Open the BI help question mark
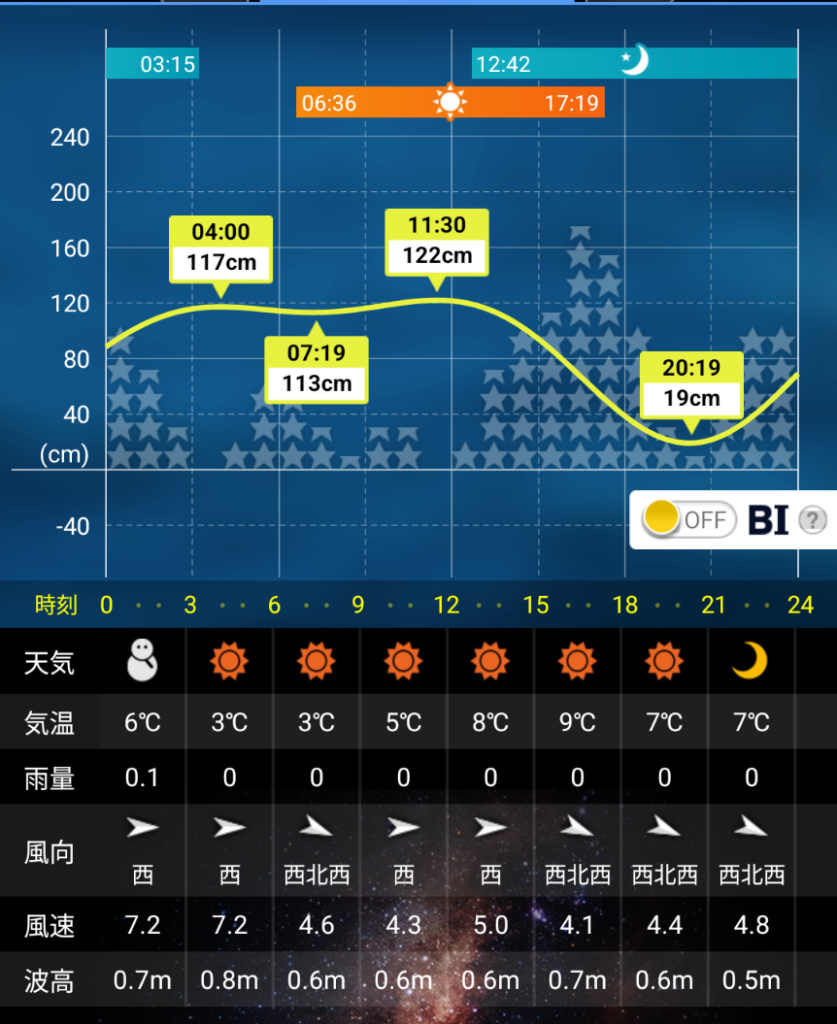 [814, 520]
